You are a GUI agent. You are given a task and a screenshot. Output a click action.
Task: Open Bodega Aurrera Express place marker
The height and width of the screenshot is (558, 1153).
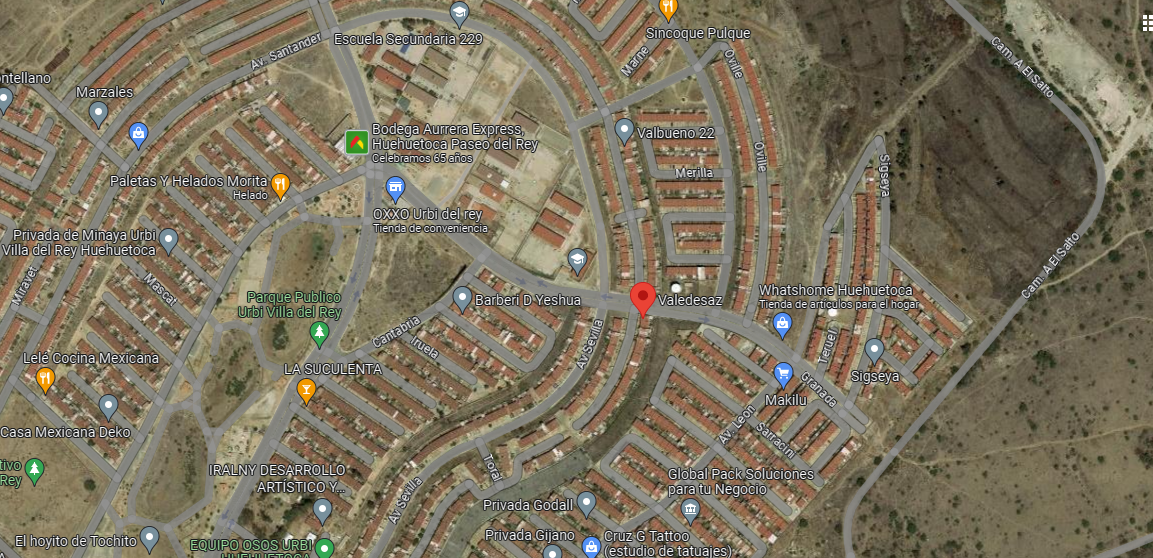point(357,142)
